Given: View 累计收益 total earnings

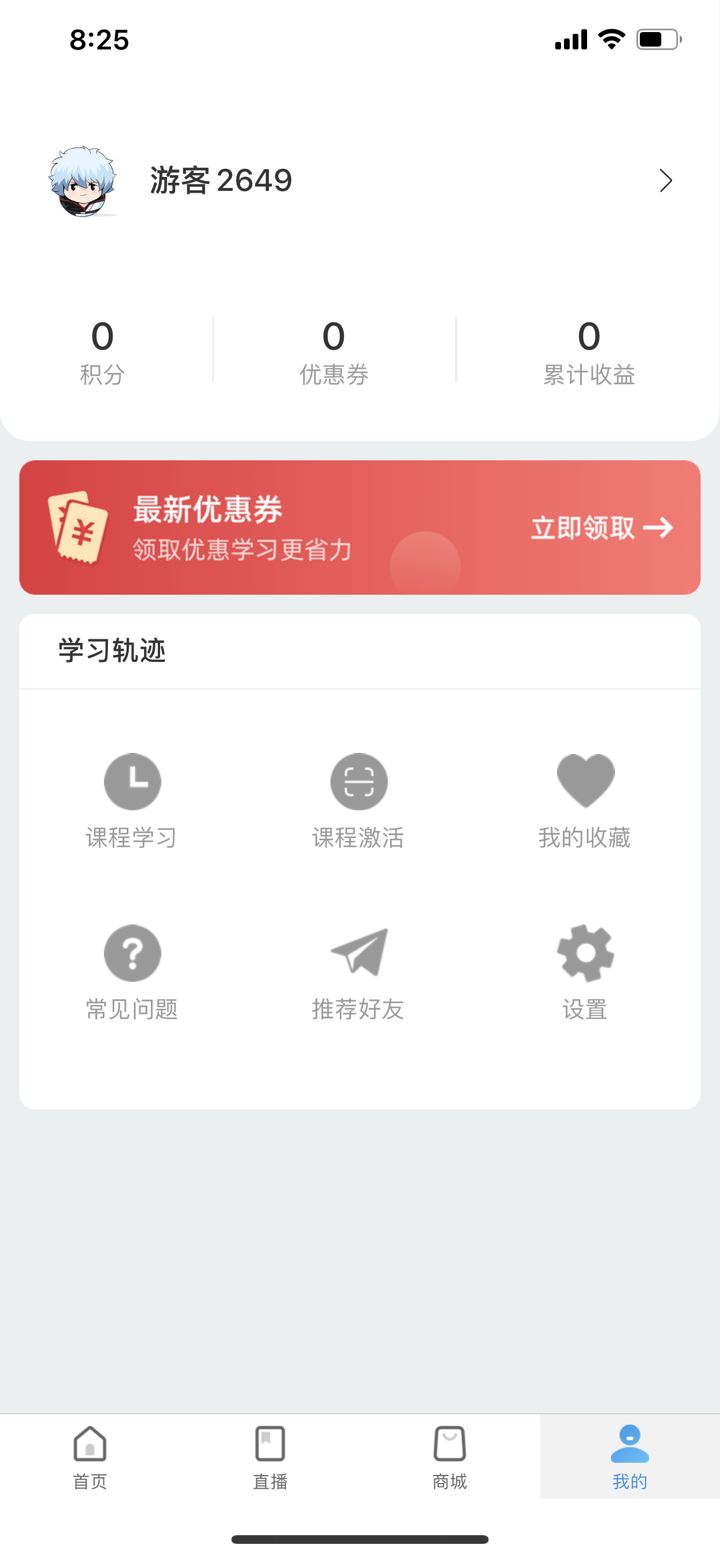Looking at the screenshot, I should click(589, 350).
